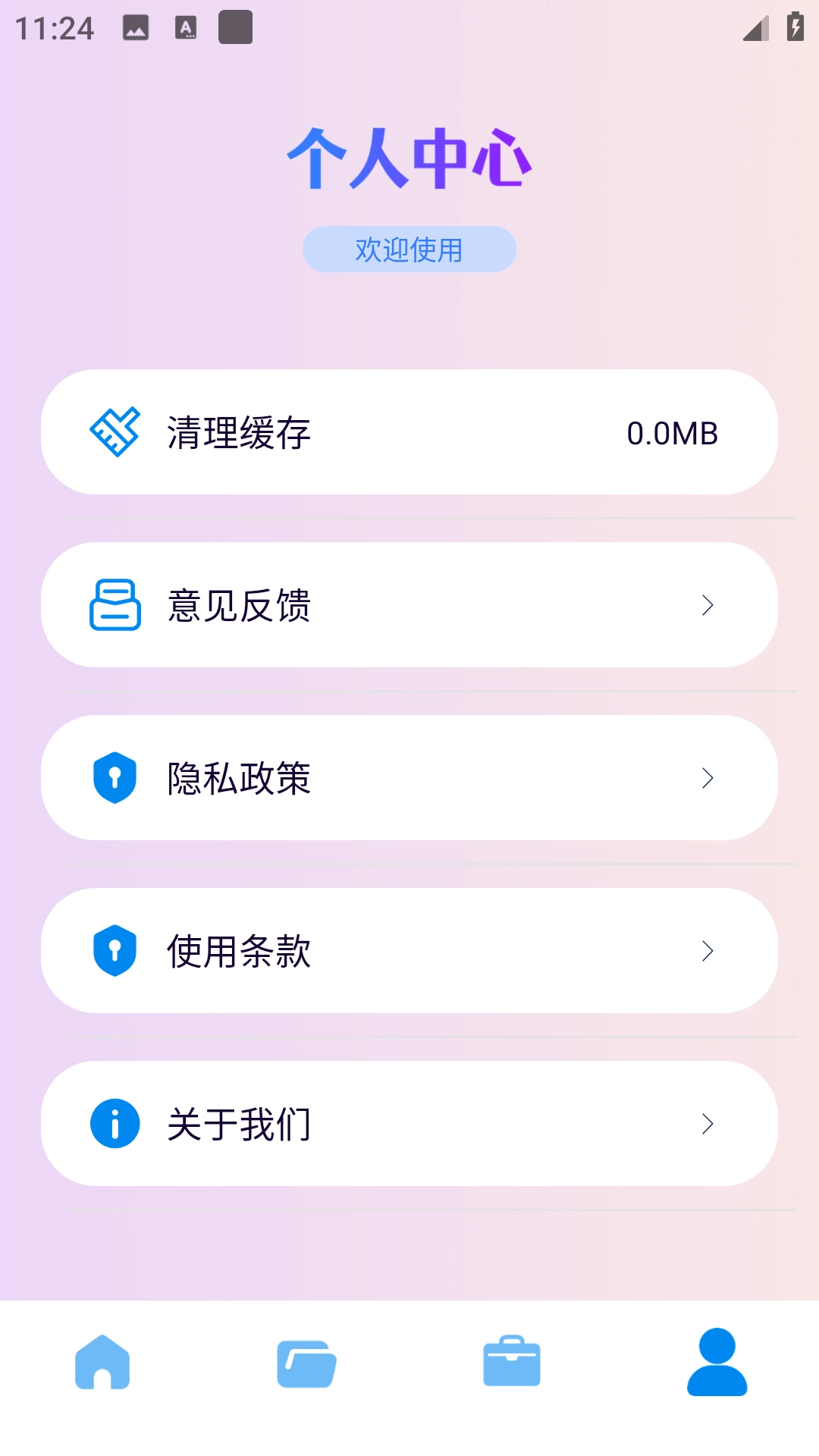819x1456 pixels.
Task: Click the broom cache-cleaning icon
Action: point(115,431)
